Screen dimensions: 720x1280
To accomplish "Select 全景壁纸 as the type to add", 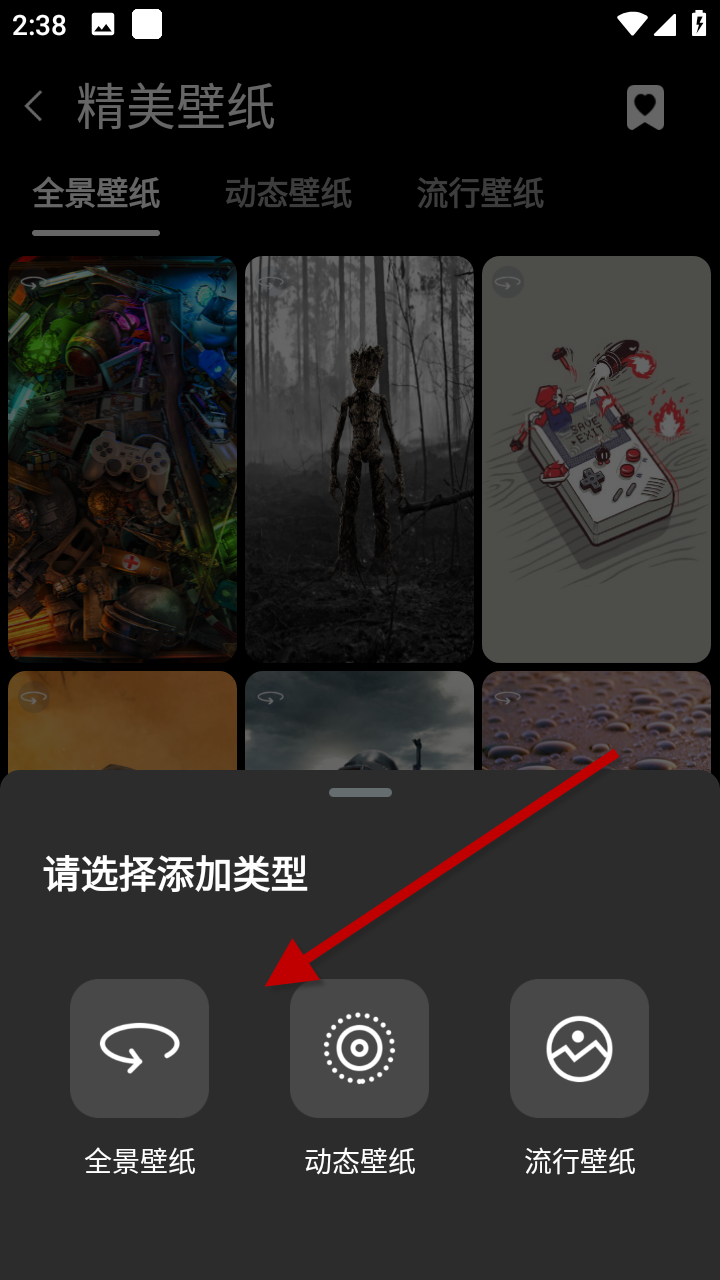I will pyautogui.click(x=139, y=1048).
